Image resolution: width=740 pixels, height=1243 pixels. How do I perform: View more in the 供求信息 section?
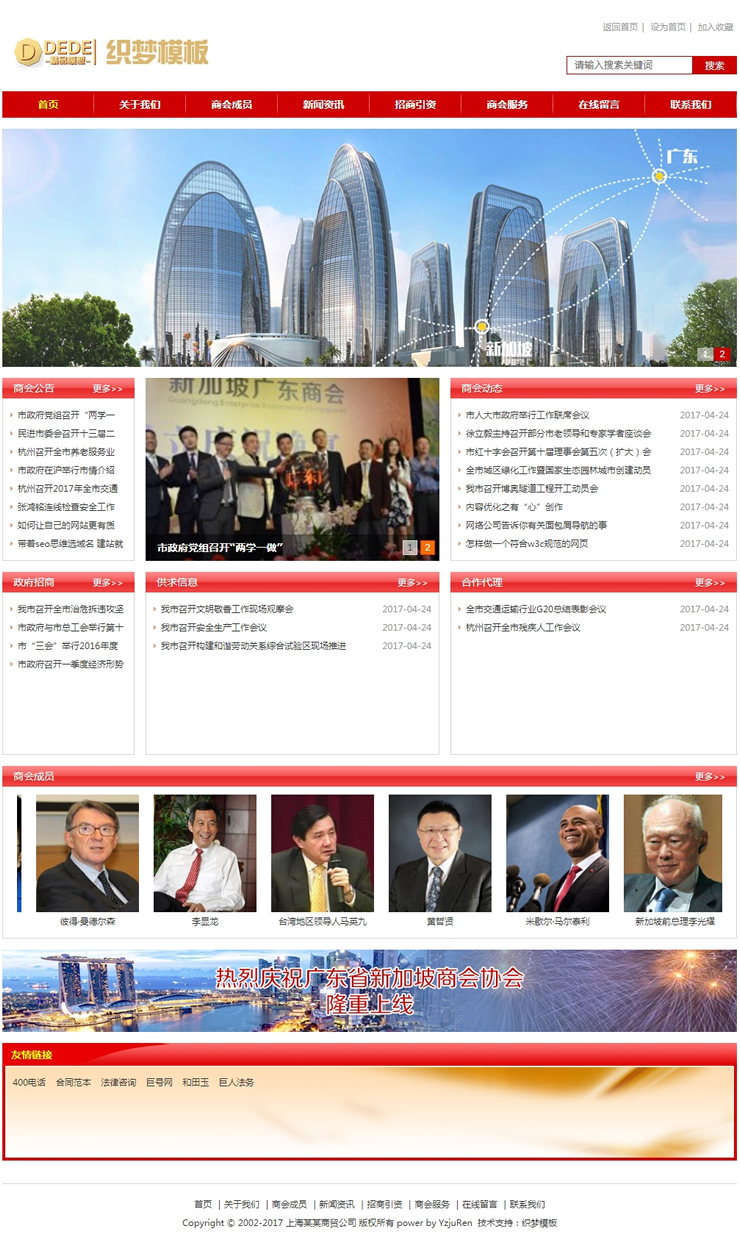tap(411, 583)
